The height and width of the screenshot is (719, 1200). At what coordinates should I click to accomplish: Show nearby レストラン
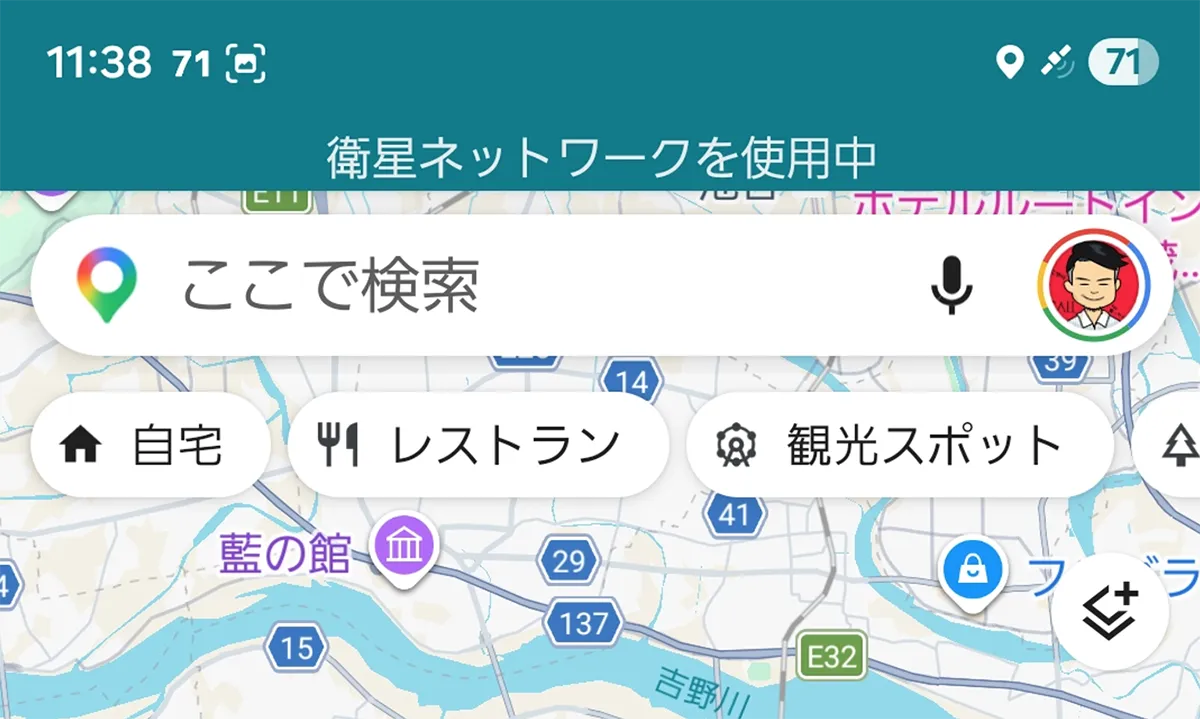(478, 445)
